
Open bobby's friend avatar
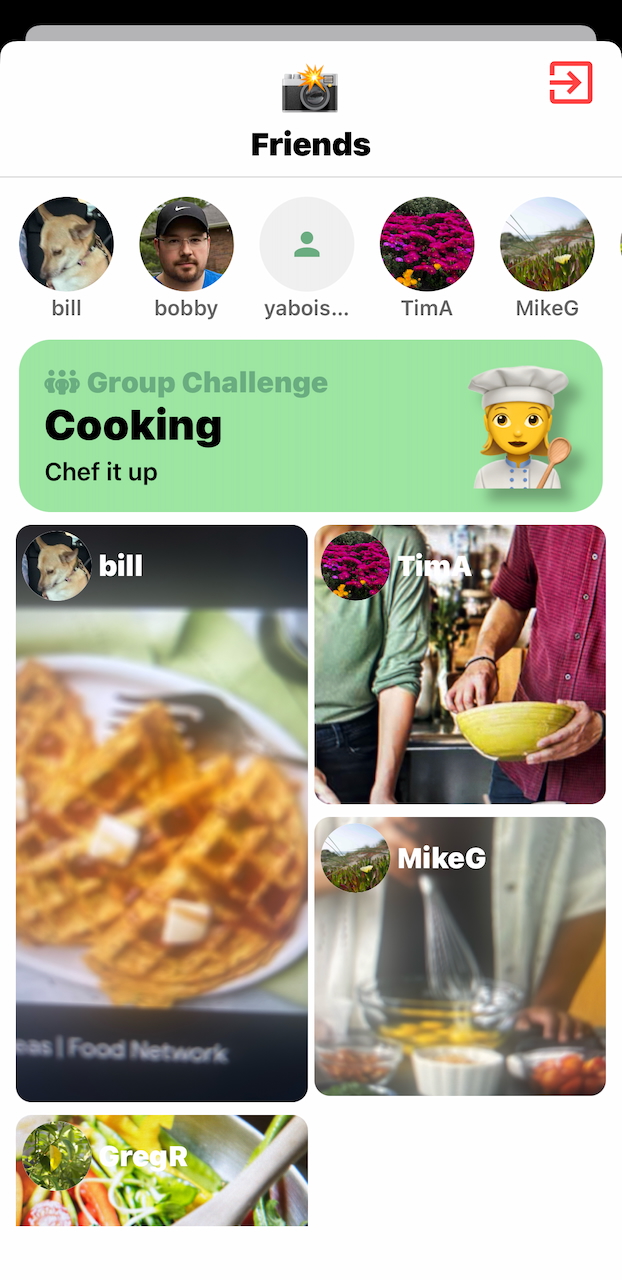coord(186,244)
